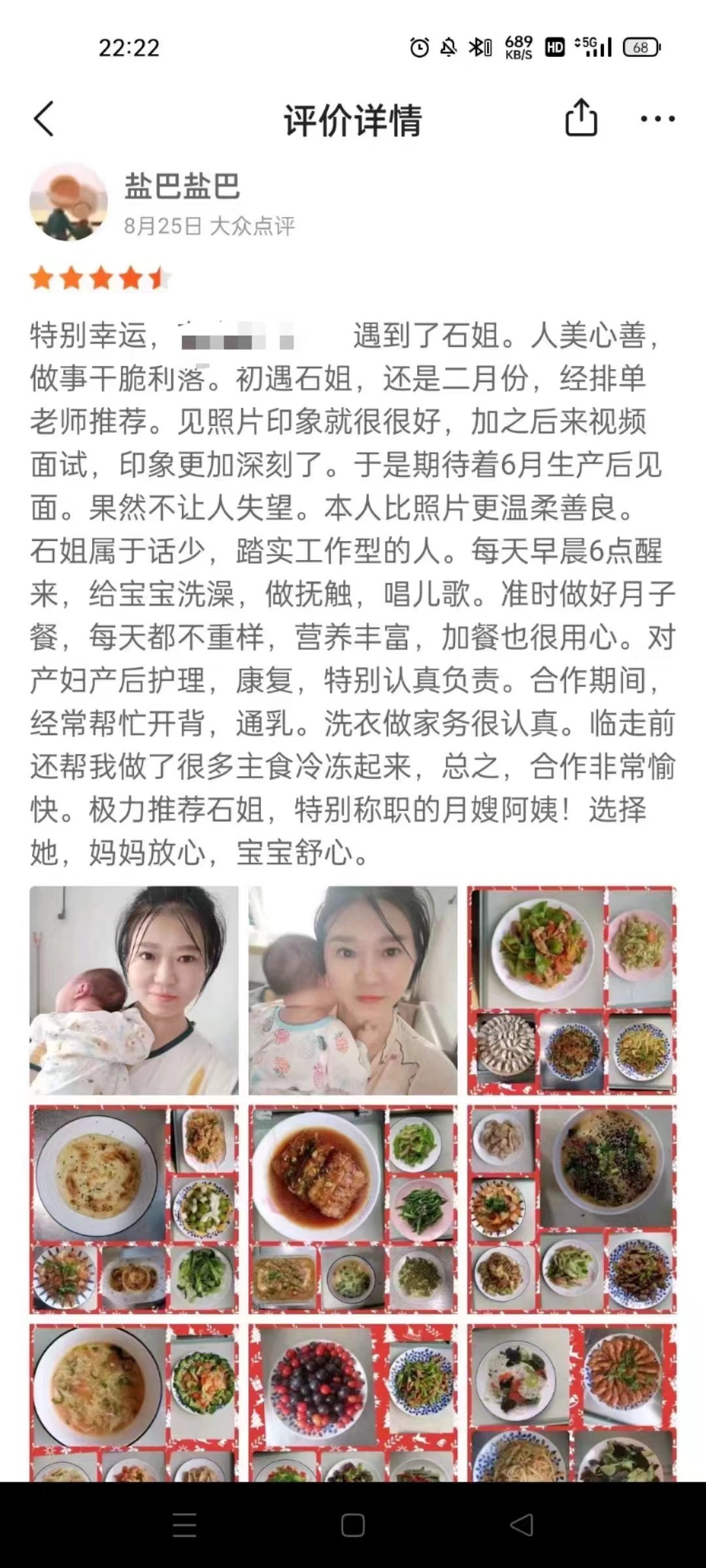This screenshot has height=1568, width=706.
Task: Share this review
Action: [x=580, y=118]
